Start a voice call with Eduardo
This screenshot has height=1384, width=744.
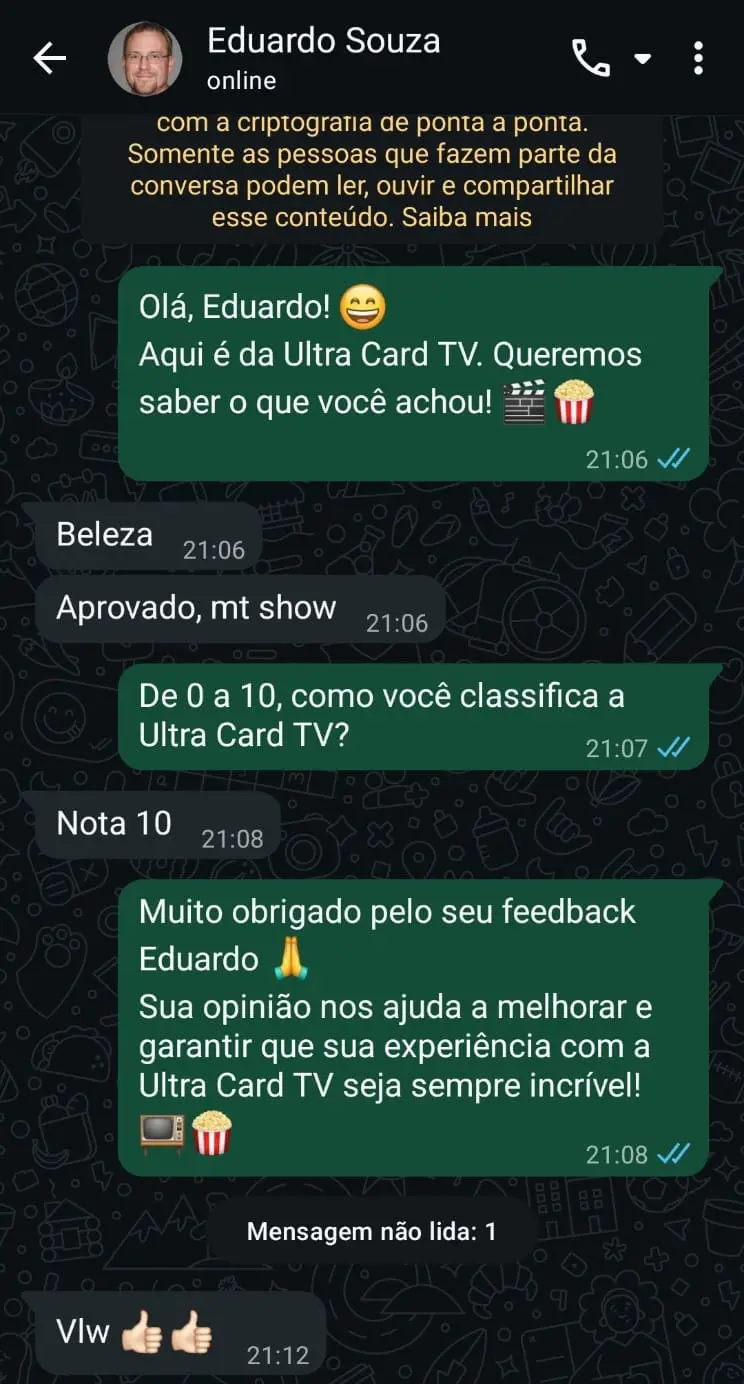pyautogui.click(x=592, y=57)
